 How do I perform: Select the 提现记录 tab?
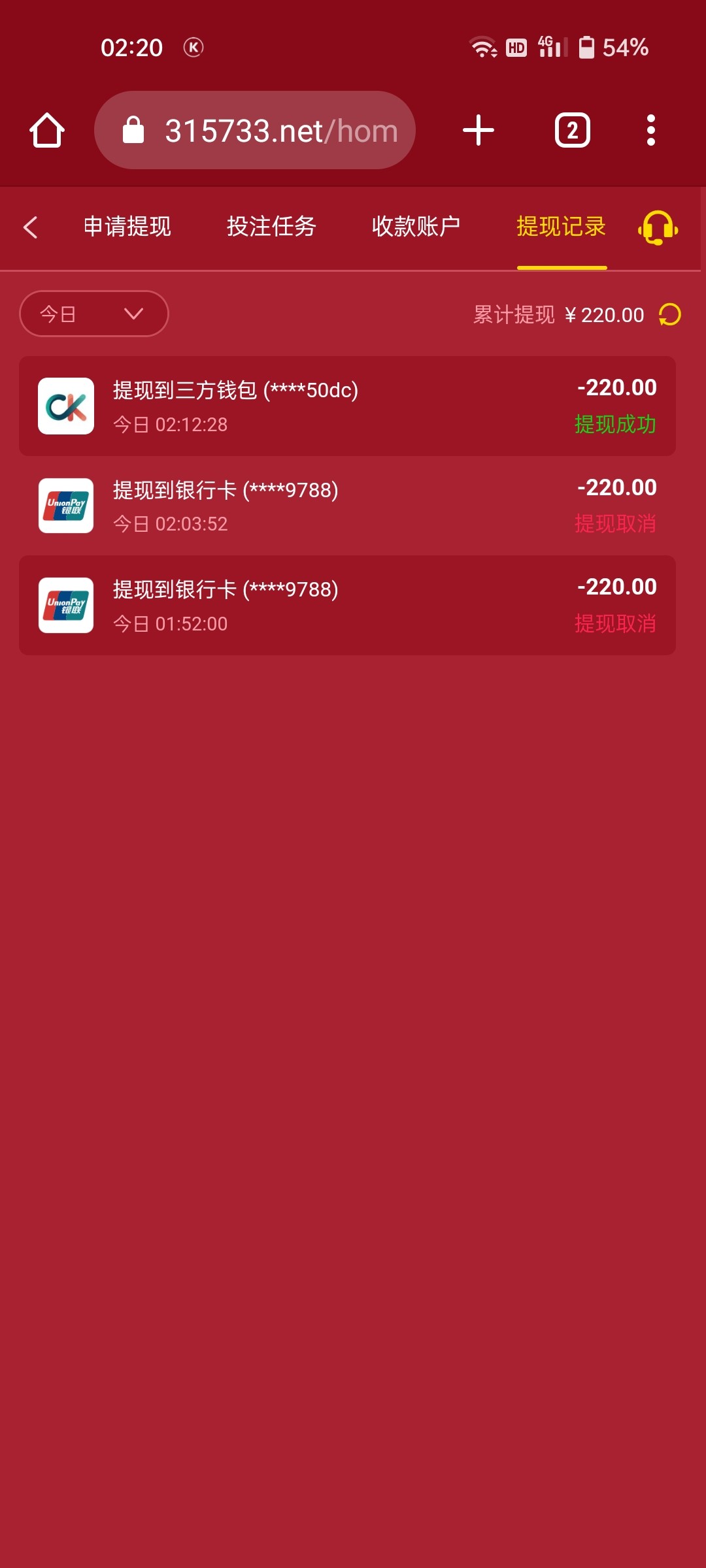[x=562, y=227]
